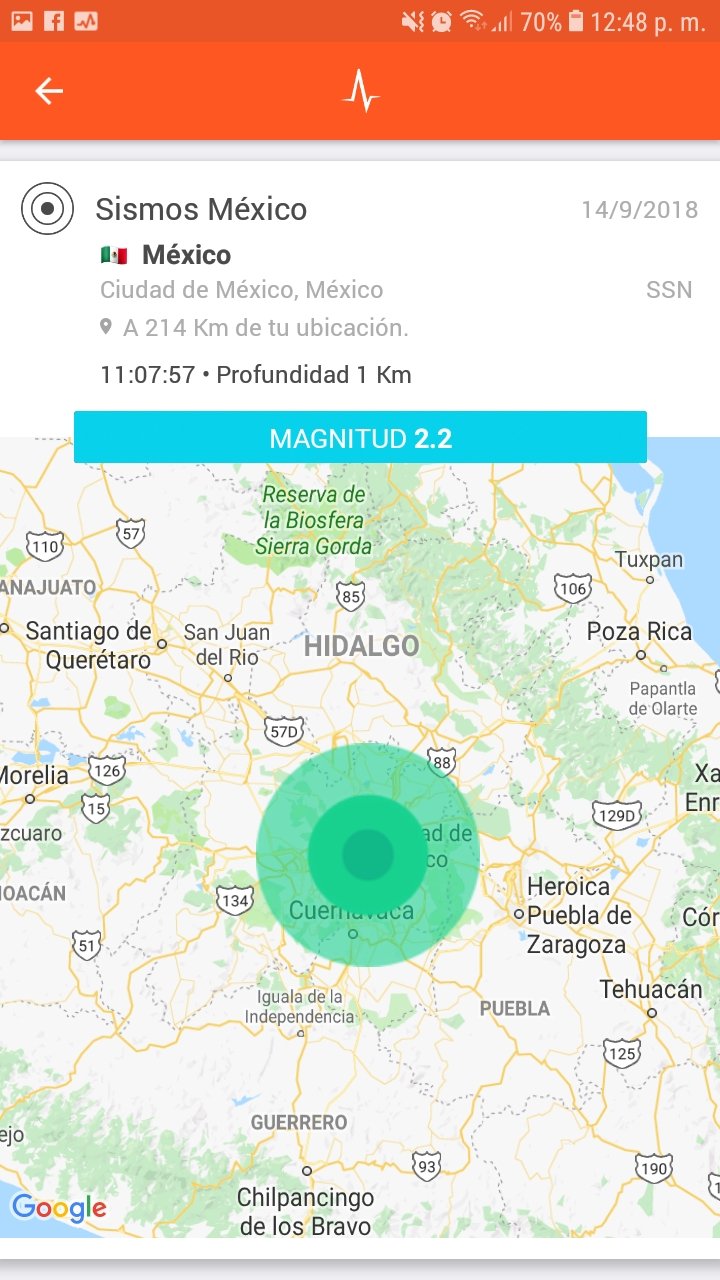Go back using the arrow icon
Screen dimensions: 720x1280
point(49,91)
